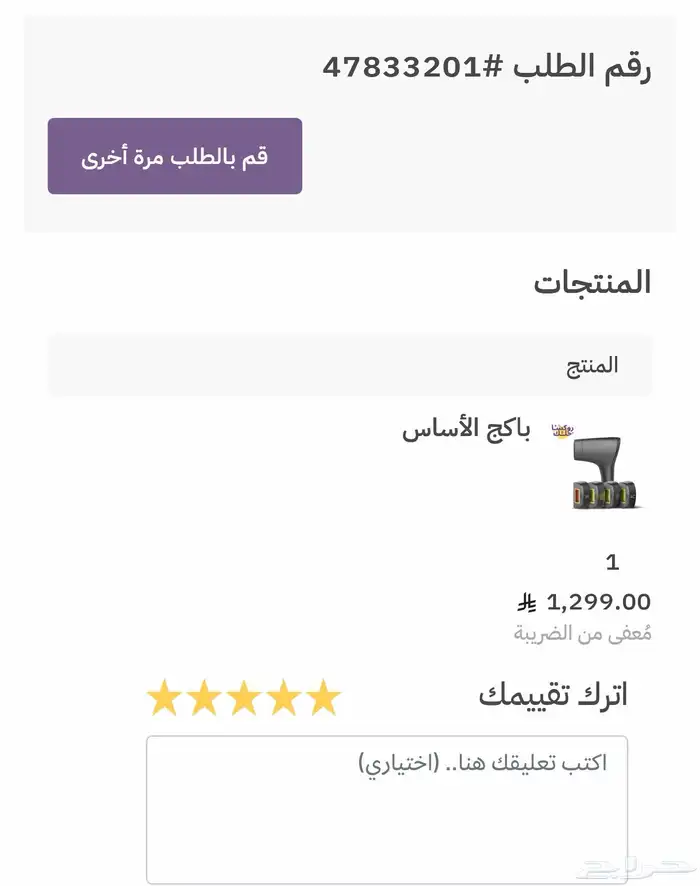Tap the قم بالطلب مرة أخرى reorder button
Screen dimensions: 700x886
[x=175, y=156]
